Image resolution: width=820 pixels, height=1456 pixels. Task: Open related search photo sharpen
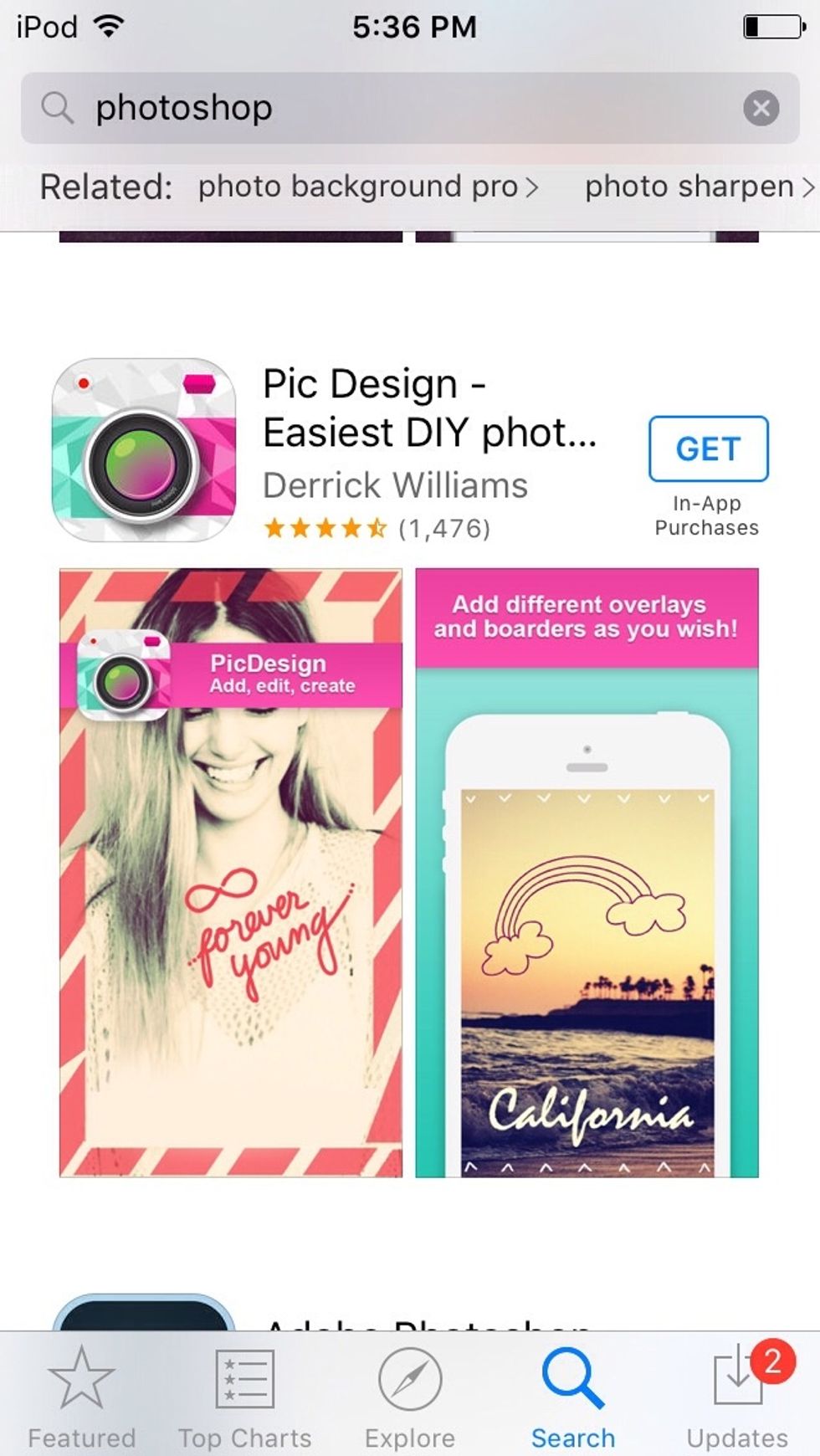[x=700, y=187]
